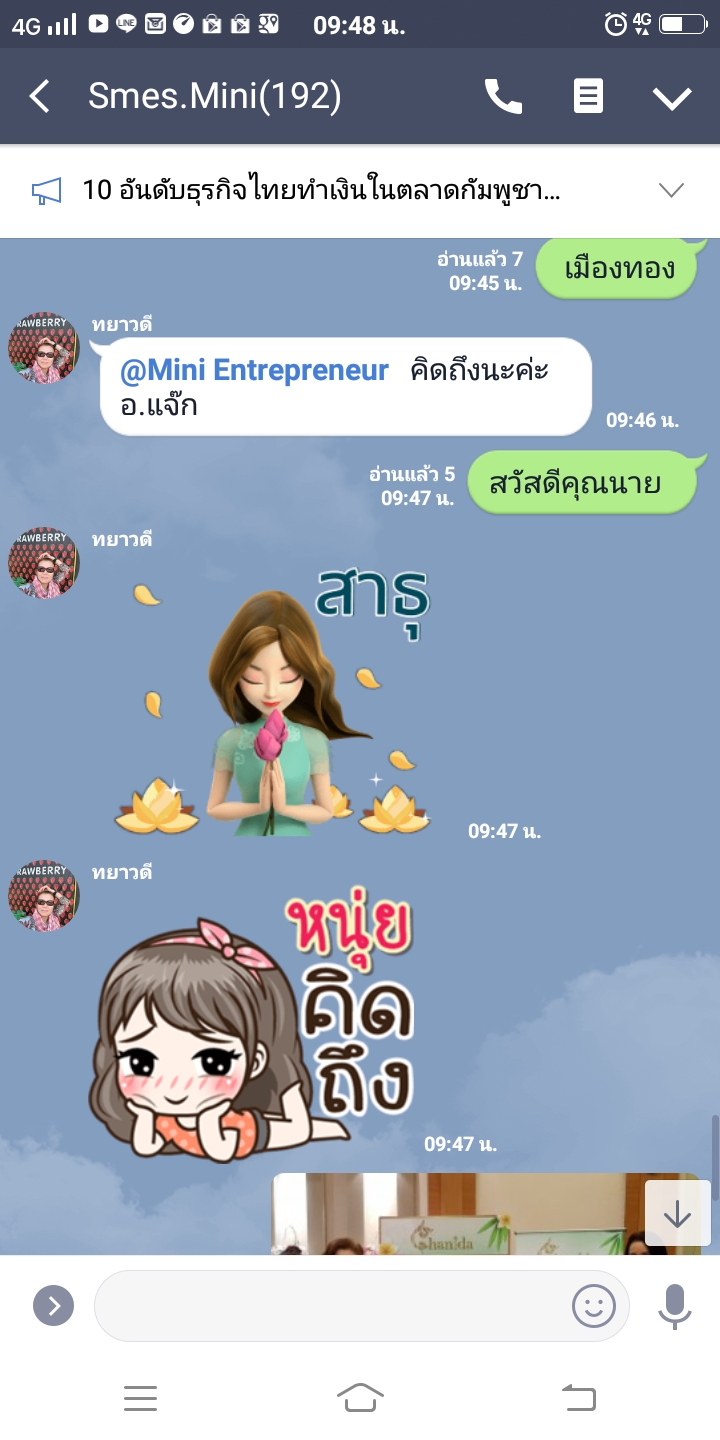The height and width of the screenshot is (1440, 720).
Task: Tap the system back button
Action: tap(578, 1398)
